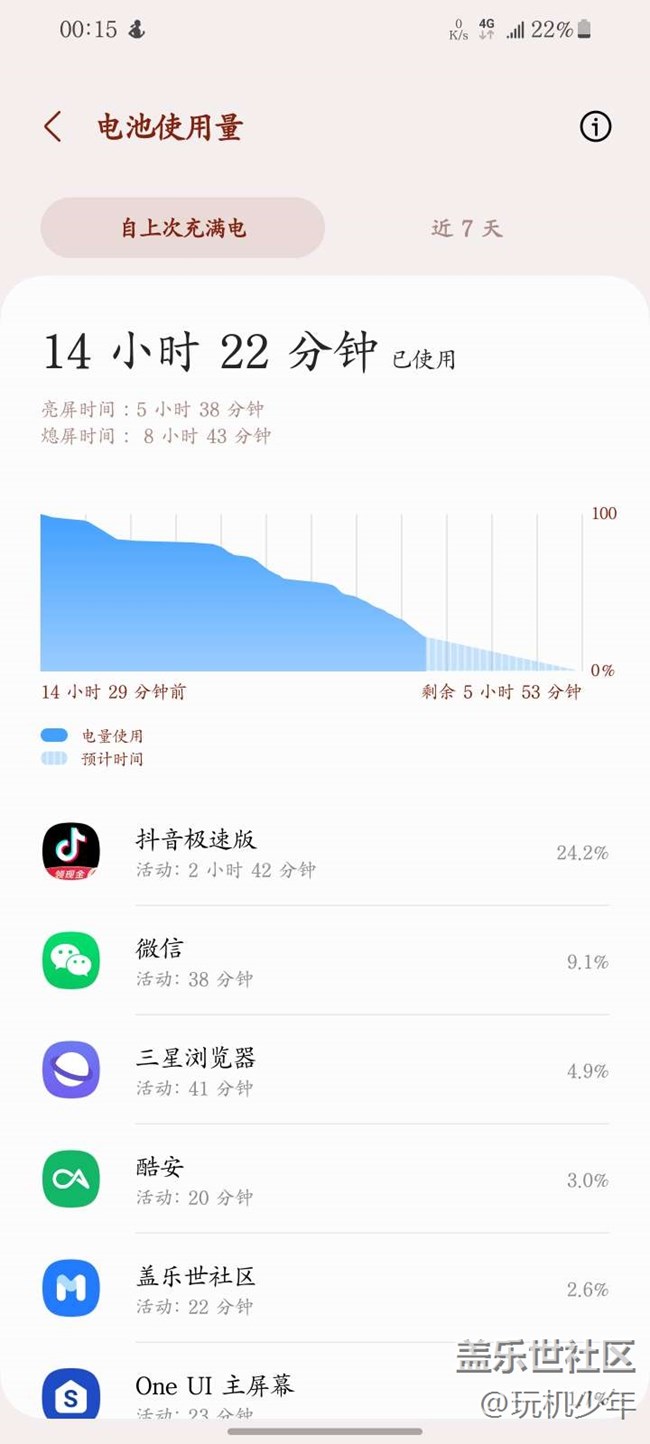Open the battery usage info icon
The image size is (650, 1444).
tap(595, 127)
